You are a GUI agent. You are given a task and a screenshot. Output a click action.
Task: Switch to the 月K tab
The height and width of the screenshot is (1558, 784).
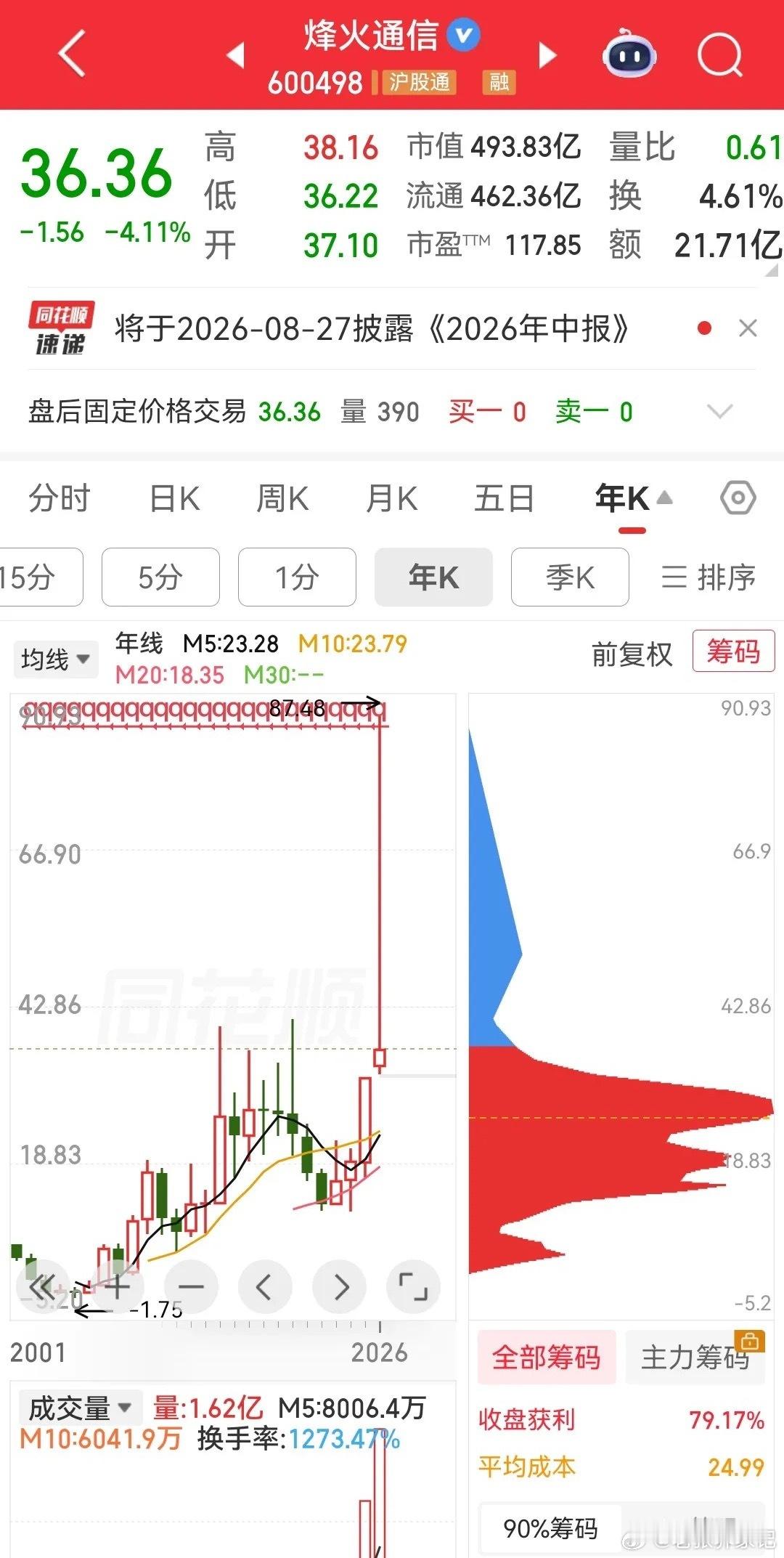click(392, 499)
